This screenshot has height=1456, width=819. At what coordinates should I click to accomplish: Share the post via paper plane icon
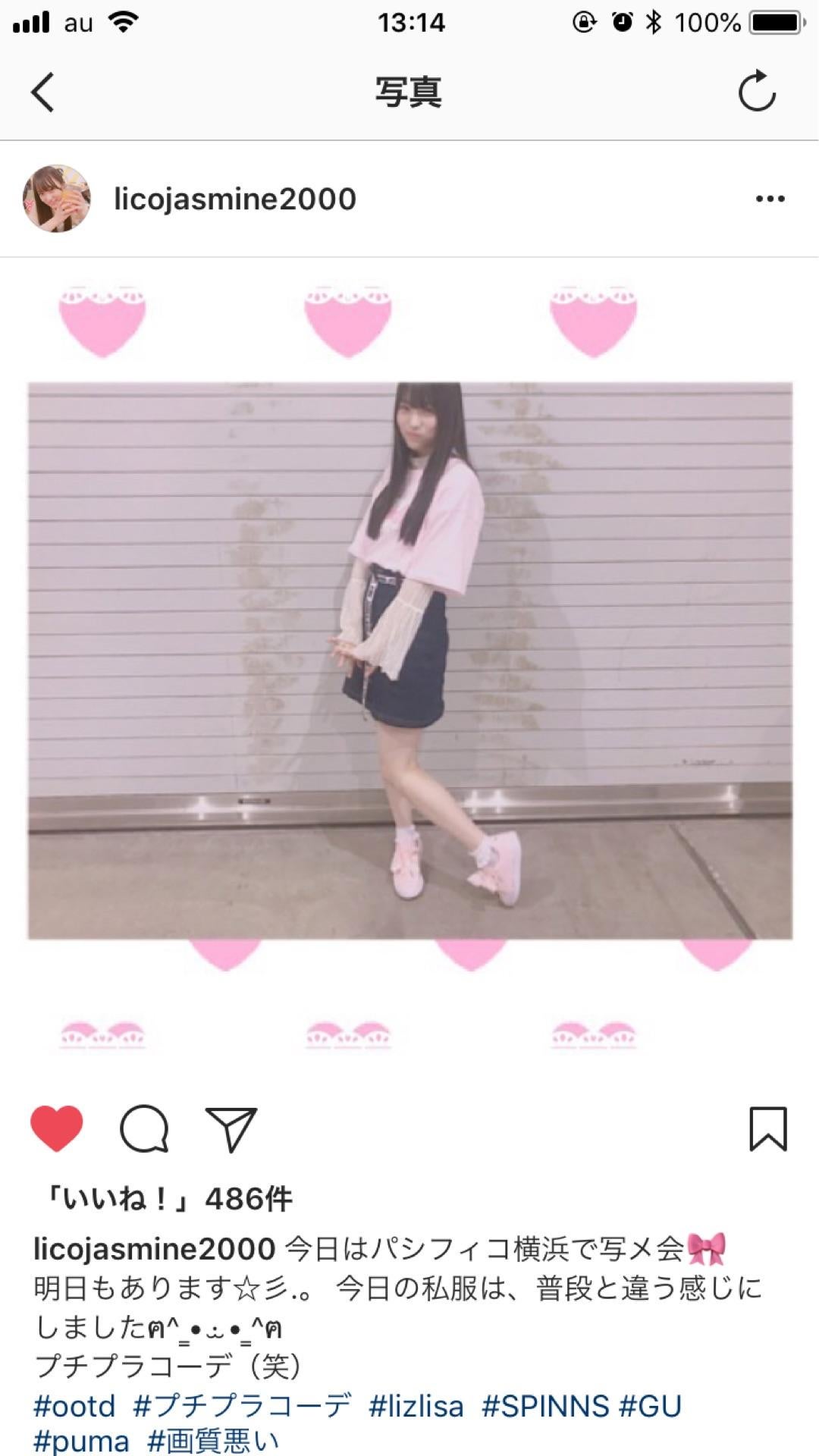coord(231,1128)
